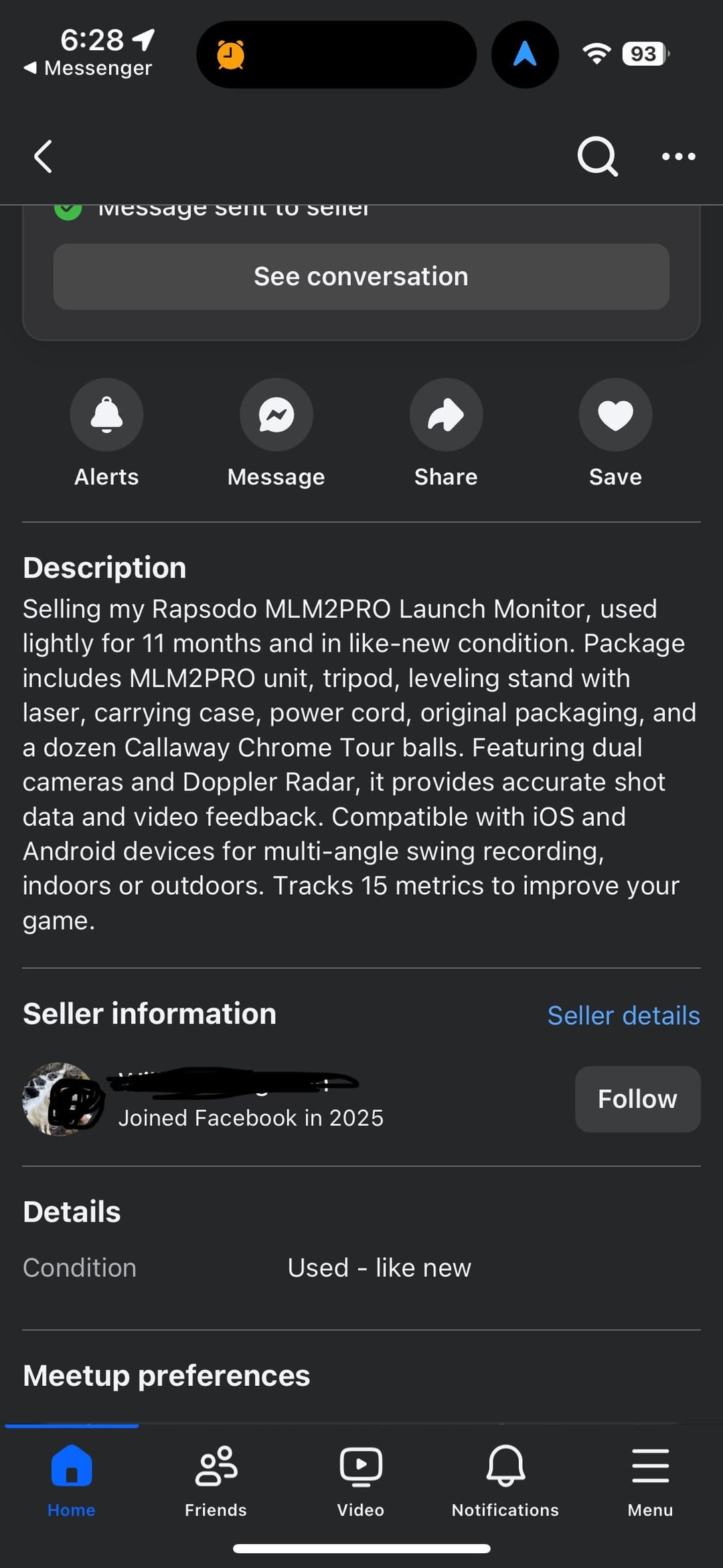Tap the See conversation button
Image resolution: width=723 pixels, height=1568 pixels.
tap(361, 277)
